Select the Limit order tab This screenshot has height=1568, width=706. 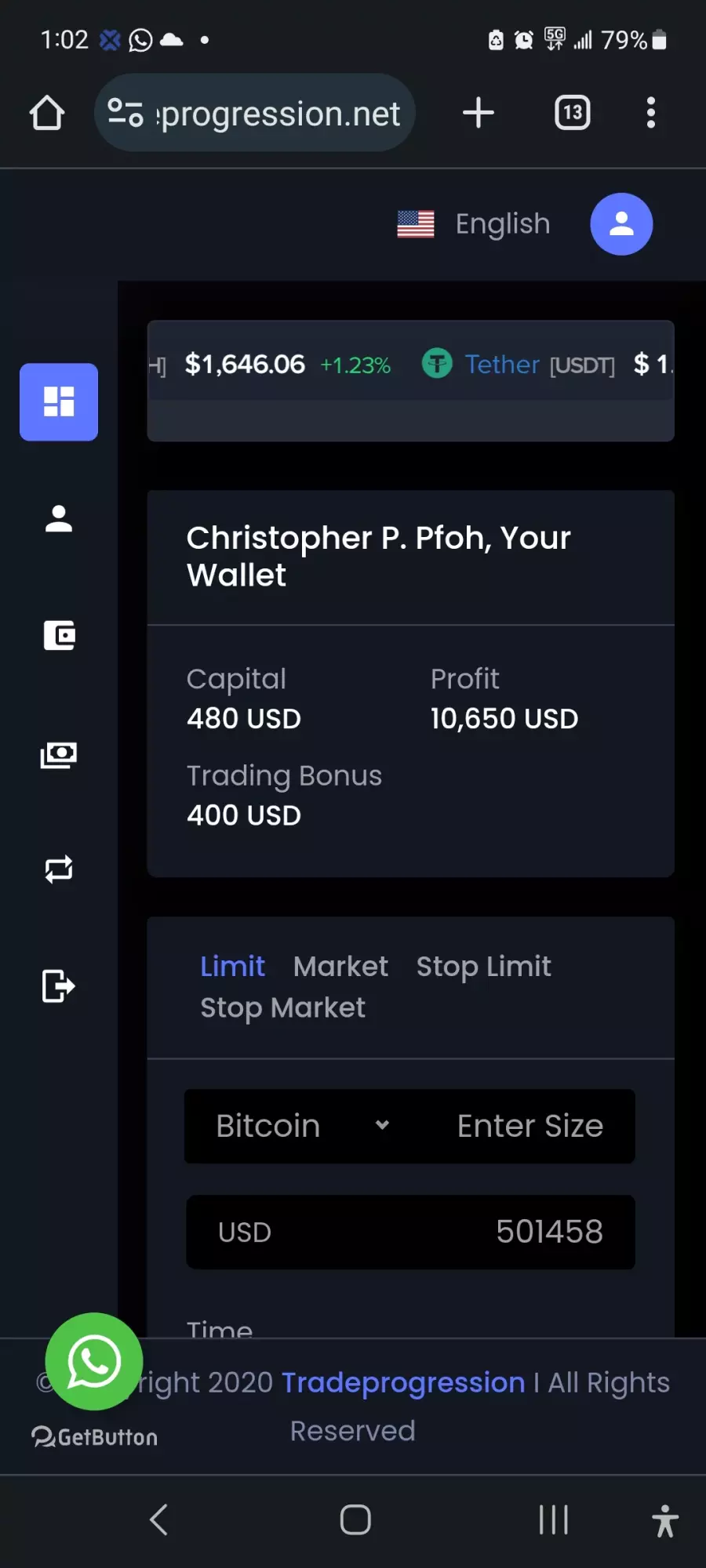tap(232, 967)
